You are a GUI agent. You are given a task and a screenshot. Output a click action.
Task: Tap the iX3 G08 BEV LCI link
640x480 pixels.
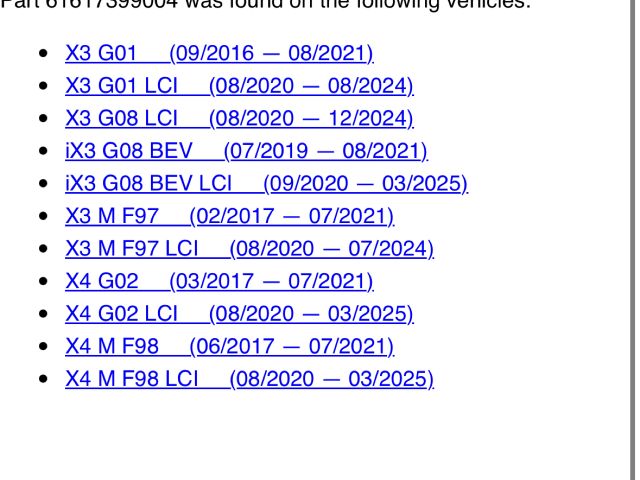point(266,184)
